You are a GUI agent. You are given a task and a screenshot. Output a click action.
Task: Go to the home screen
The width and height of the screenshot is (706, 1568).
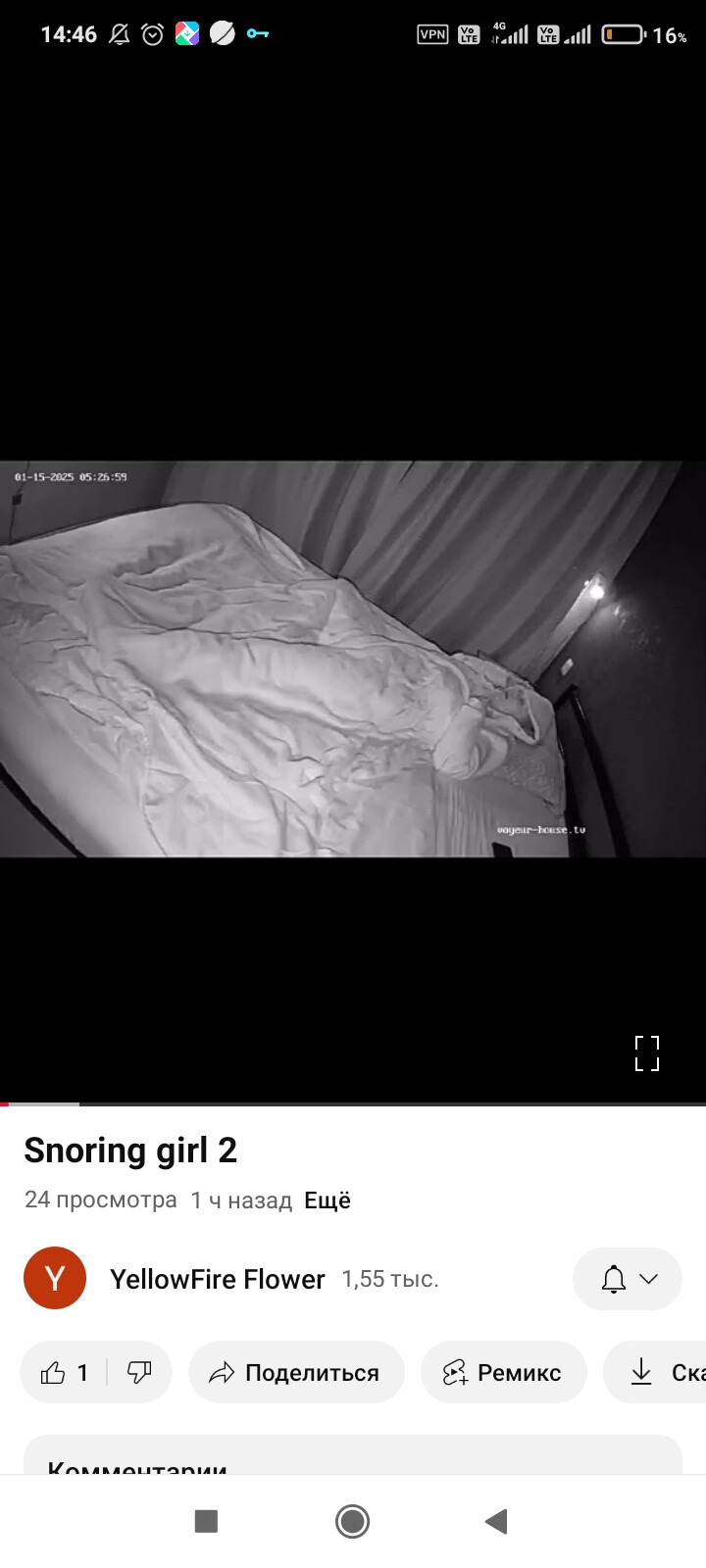tap(352, 1521)
